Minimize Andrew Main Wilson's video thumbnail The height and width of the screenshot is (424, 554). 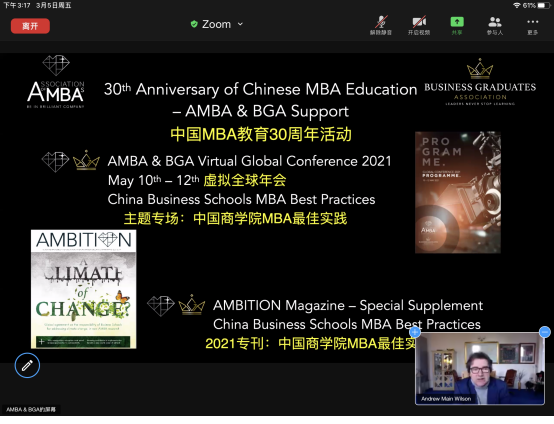545,332
